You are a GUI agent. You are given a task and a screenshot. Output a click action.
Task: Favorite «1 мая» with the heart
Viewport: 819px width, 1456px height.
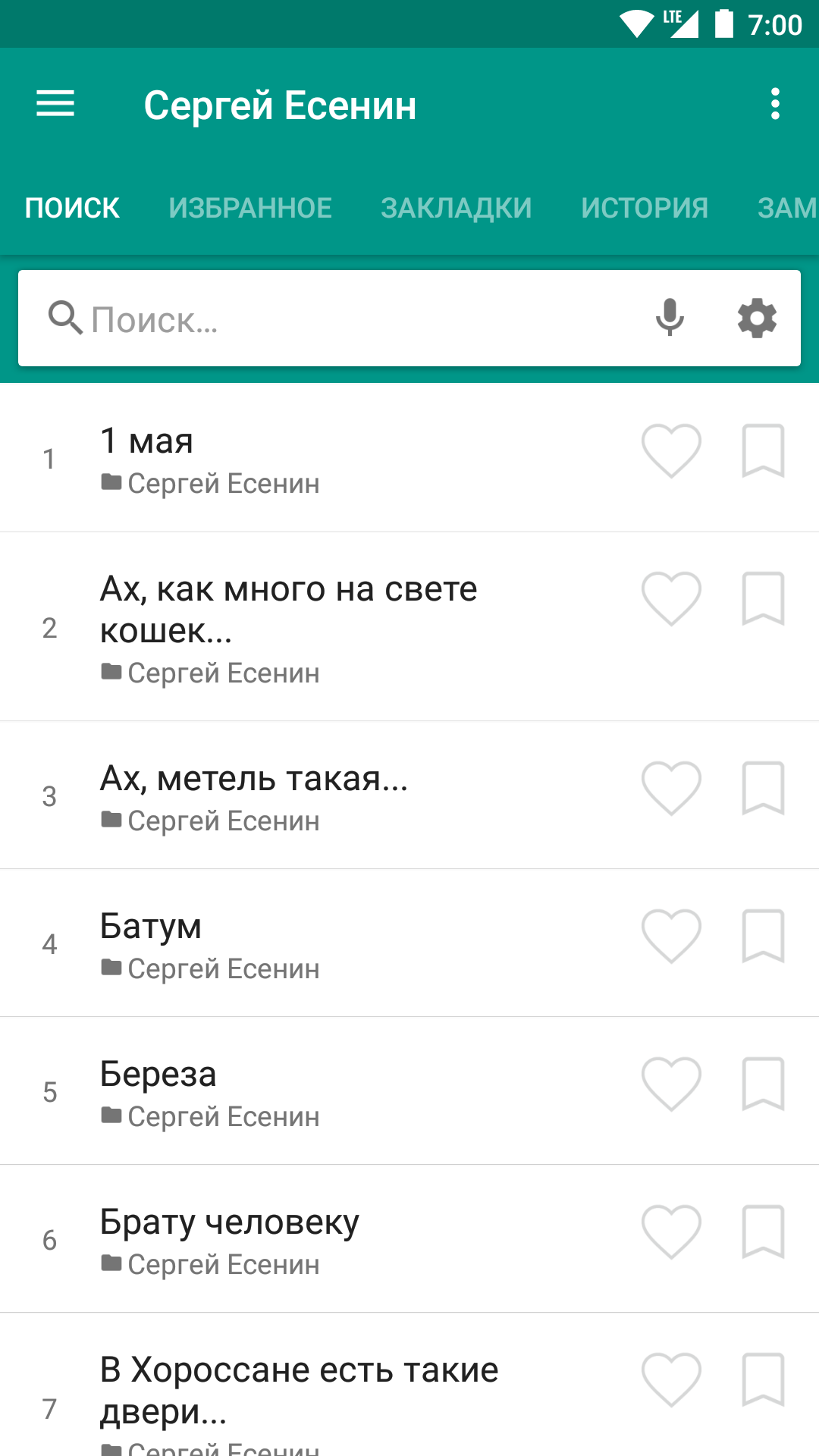tap(671, 451)
